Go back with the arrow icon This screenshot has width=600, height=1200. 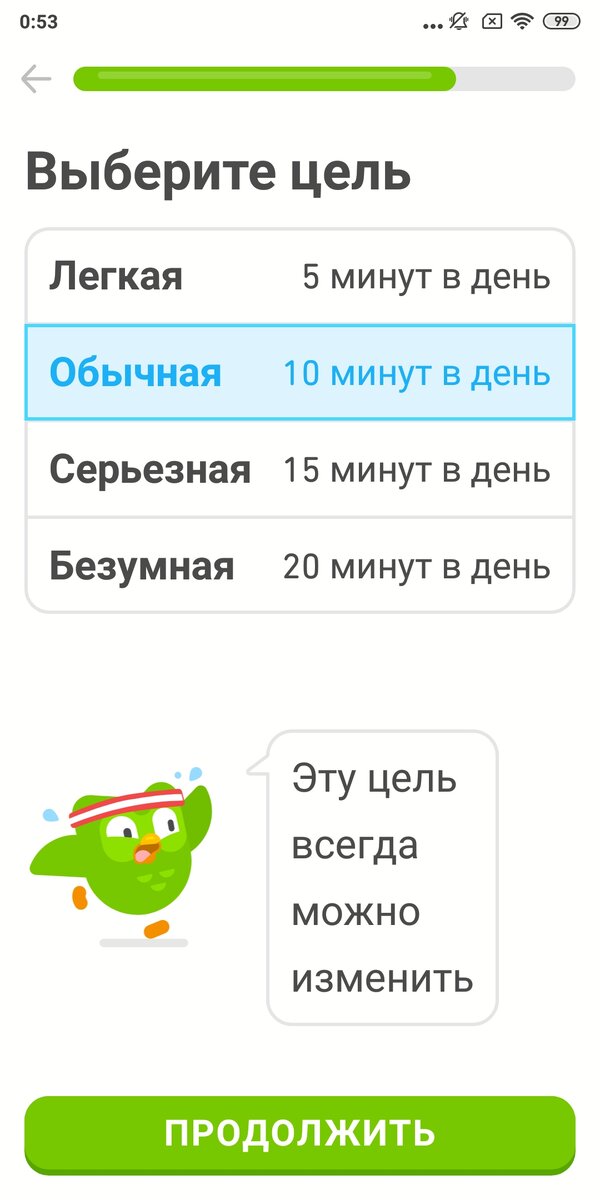(36, 79)
